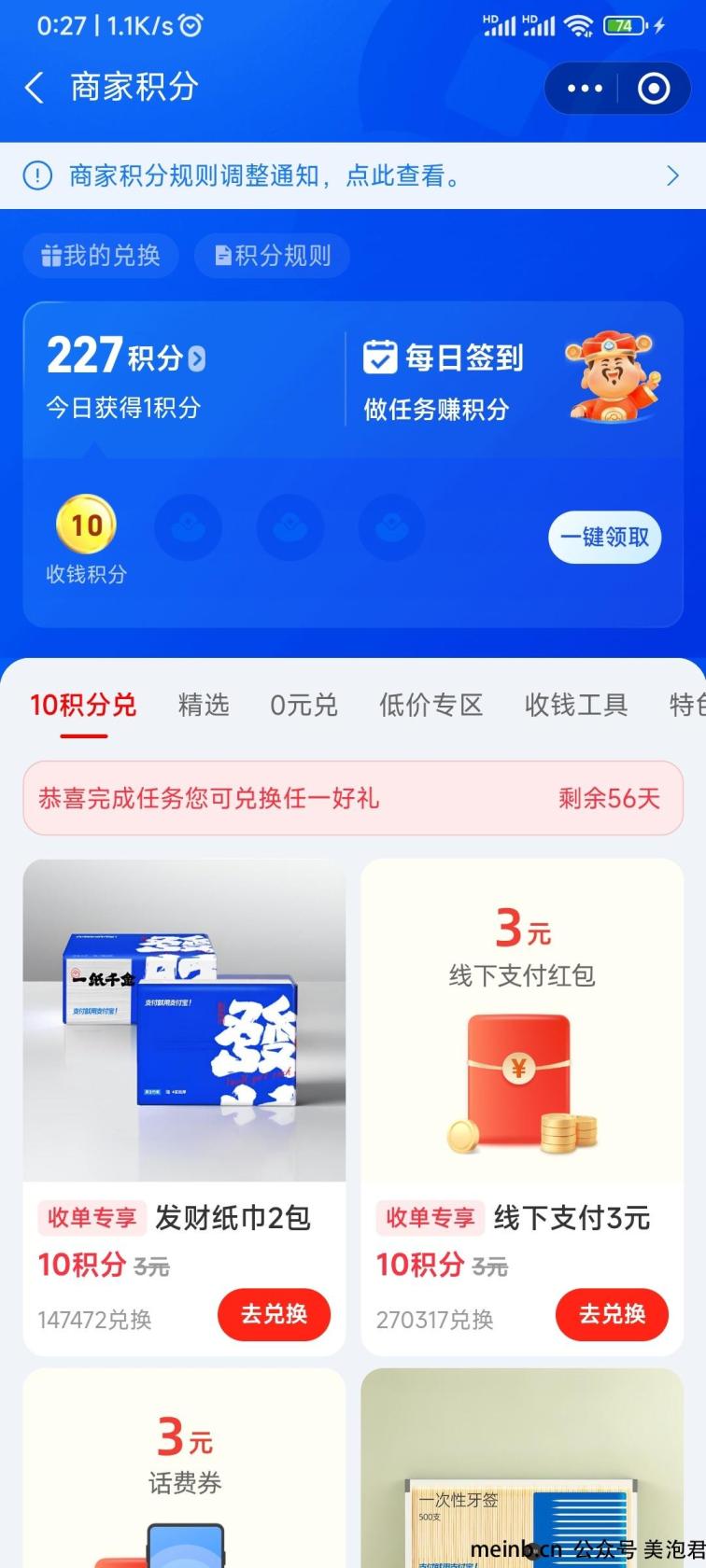This screenshot has width=706, height=1568.
Task: Open the mini program more options menu
Action: click(x=585, y=89)
